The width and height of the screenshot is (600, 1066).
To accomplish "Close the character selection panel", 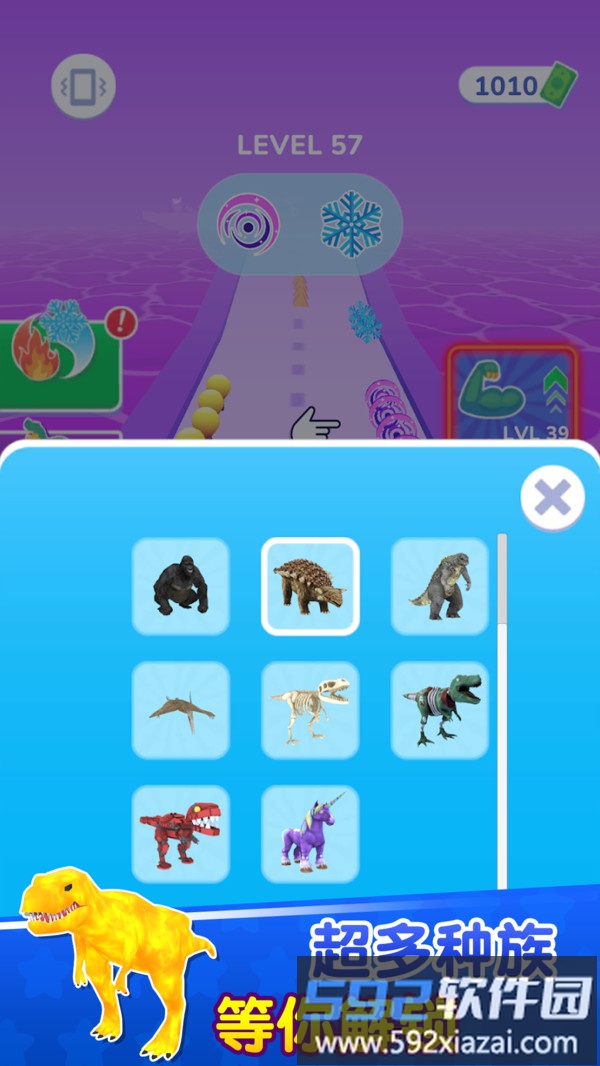I will pyautogui.click(x=552, y=498).
